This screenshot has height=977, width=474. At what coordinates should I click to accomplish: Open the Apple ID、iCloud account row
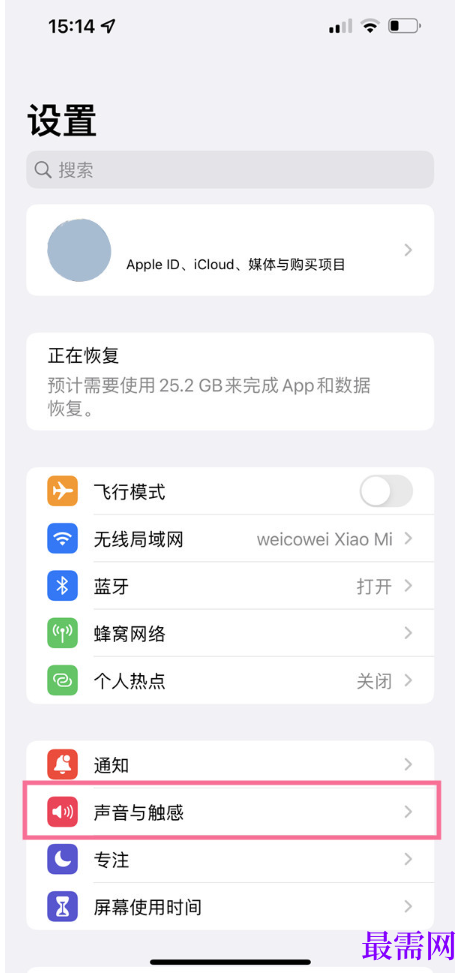pos(230,250)
